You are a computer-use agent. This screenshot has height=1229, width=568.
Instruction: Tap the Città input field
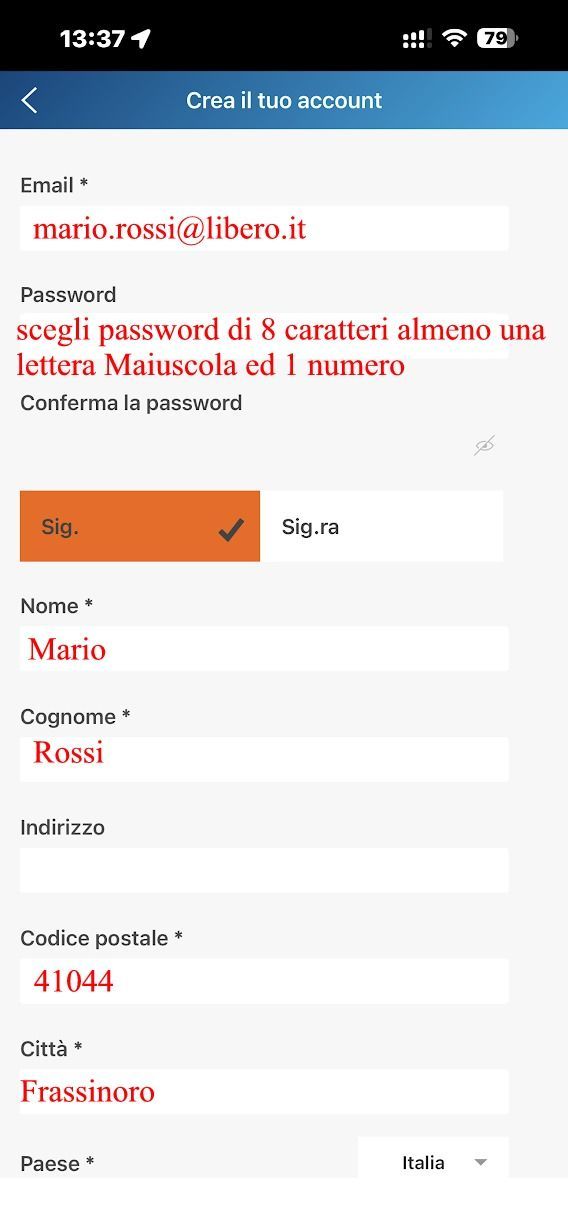[264, 1092]
